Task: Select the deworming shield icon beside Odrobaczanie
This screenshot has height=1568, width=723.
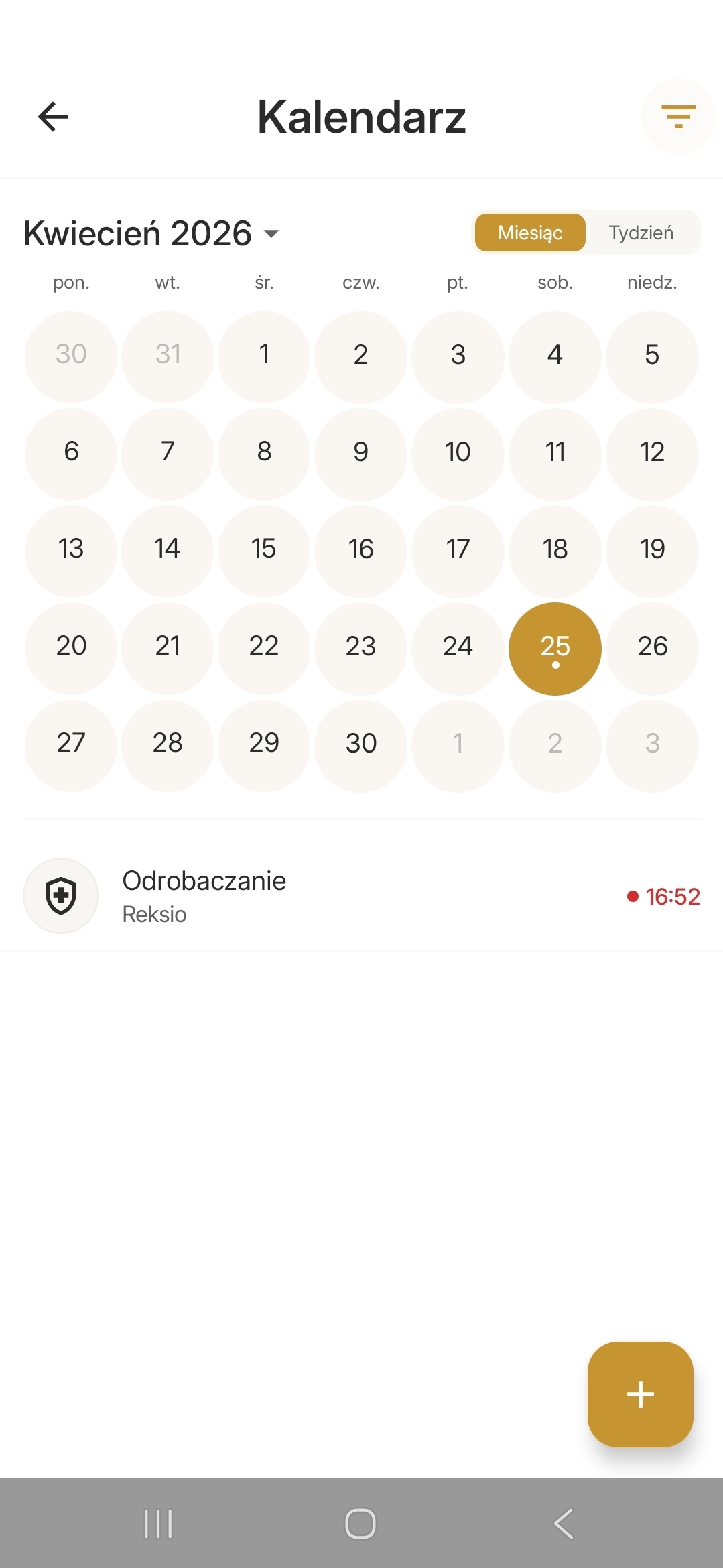Action: (x=61, y=896)
